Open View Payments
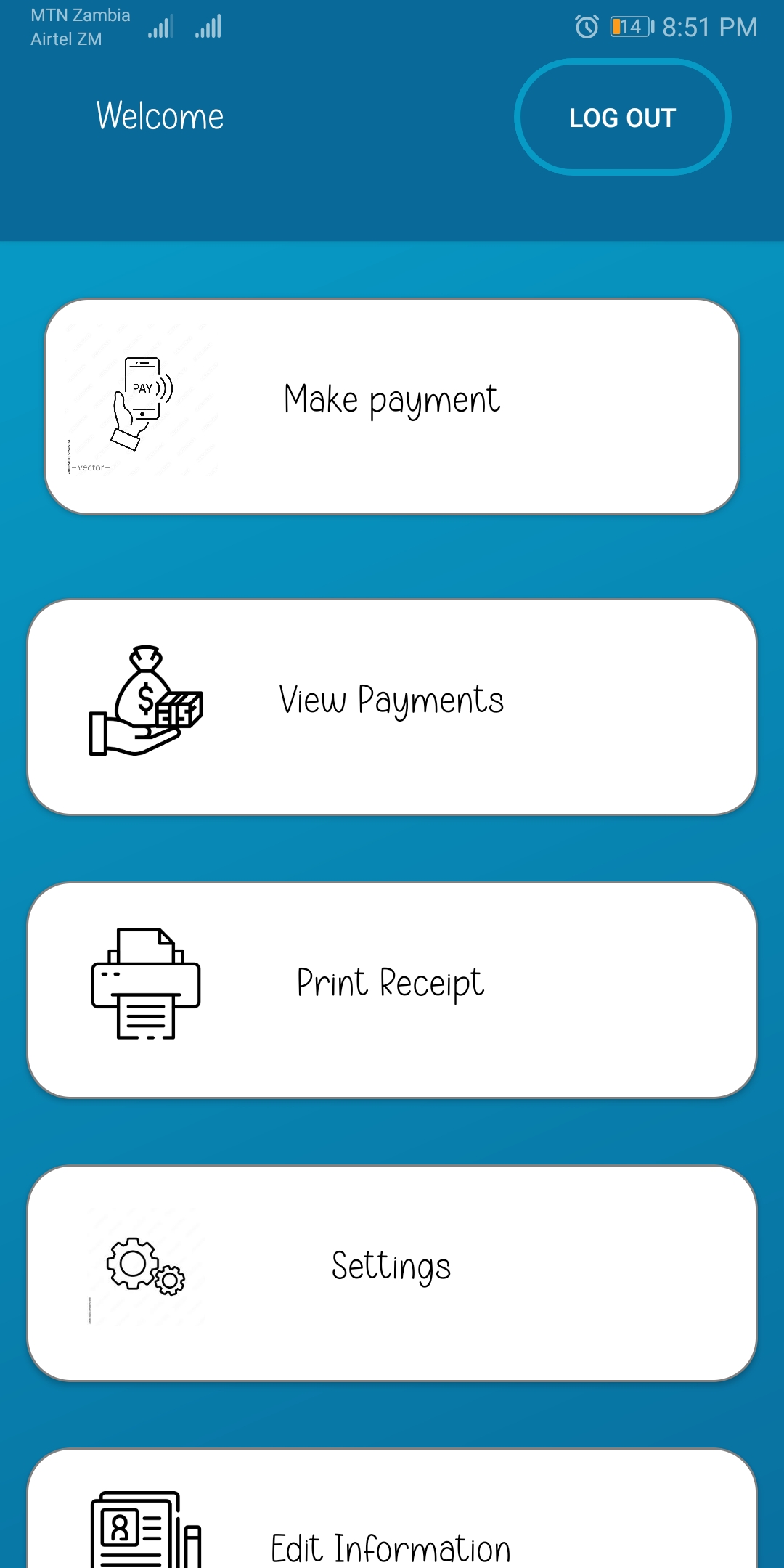784x1568 pixels. tap(392, 707)
